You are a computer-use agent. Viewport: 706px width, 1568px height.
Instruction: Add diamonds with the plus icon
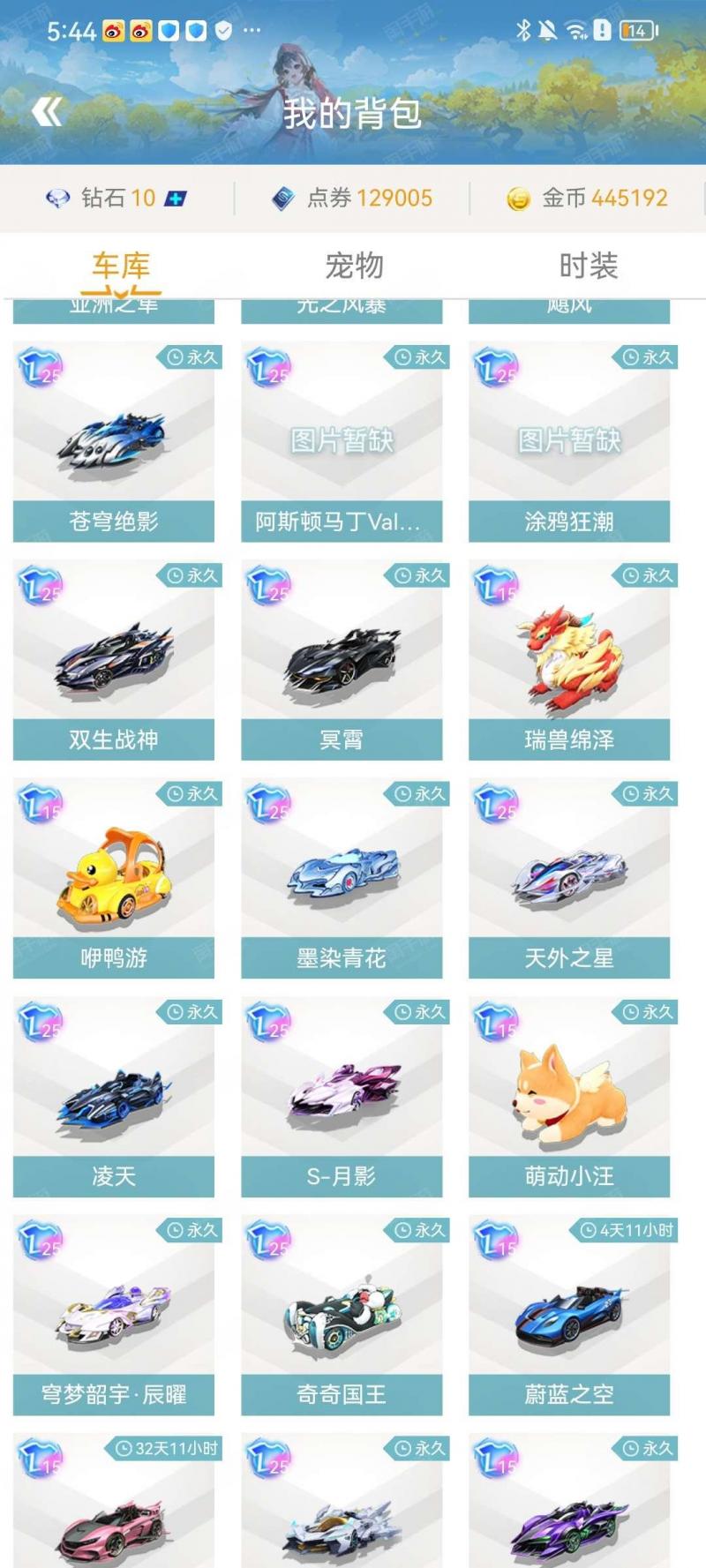coord(176,199)
